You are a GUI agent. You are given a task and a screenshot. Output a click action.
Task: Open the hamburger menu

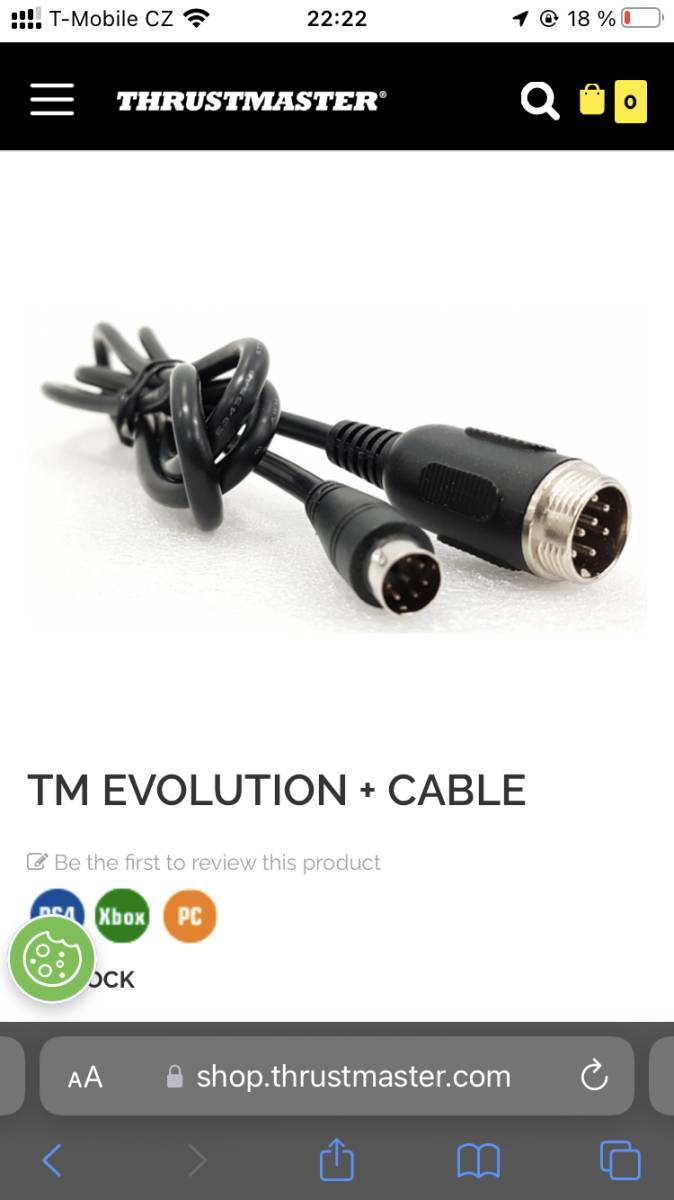[x=52, y=100]
